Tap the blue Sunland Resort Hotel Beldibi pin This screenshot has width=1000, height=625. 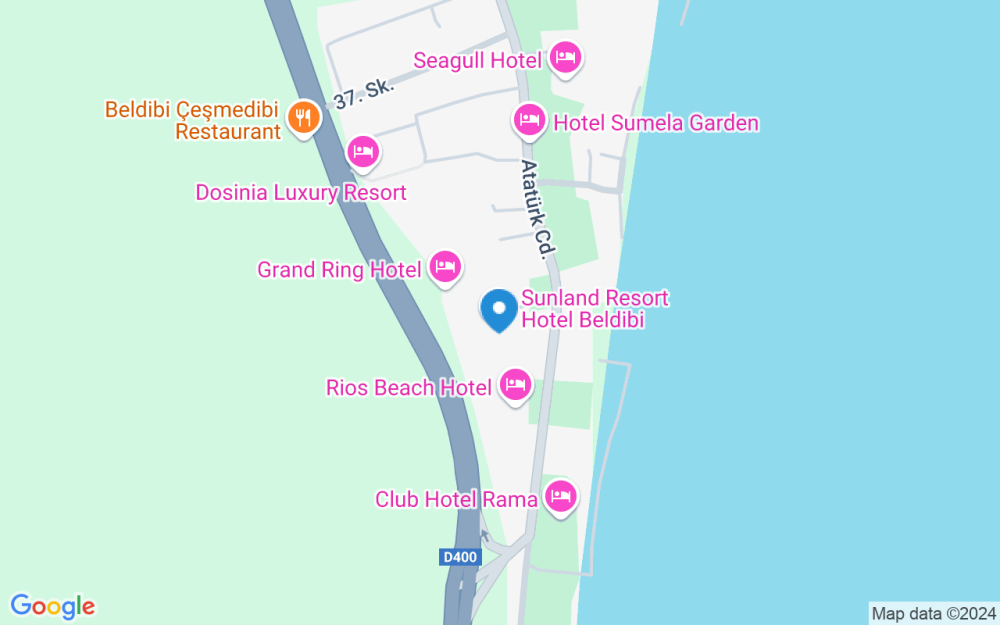500,309
